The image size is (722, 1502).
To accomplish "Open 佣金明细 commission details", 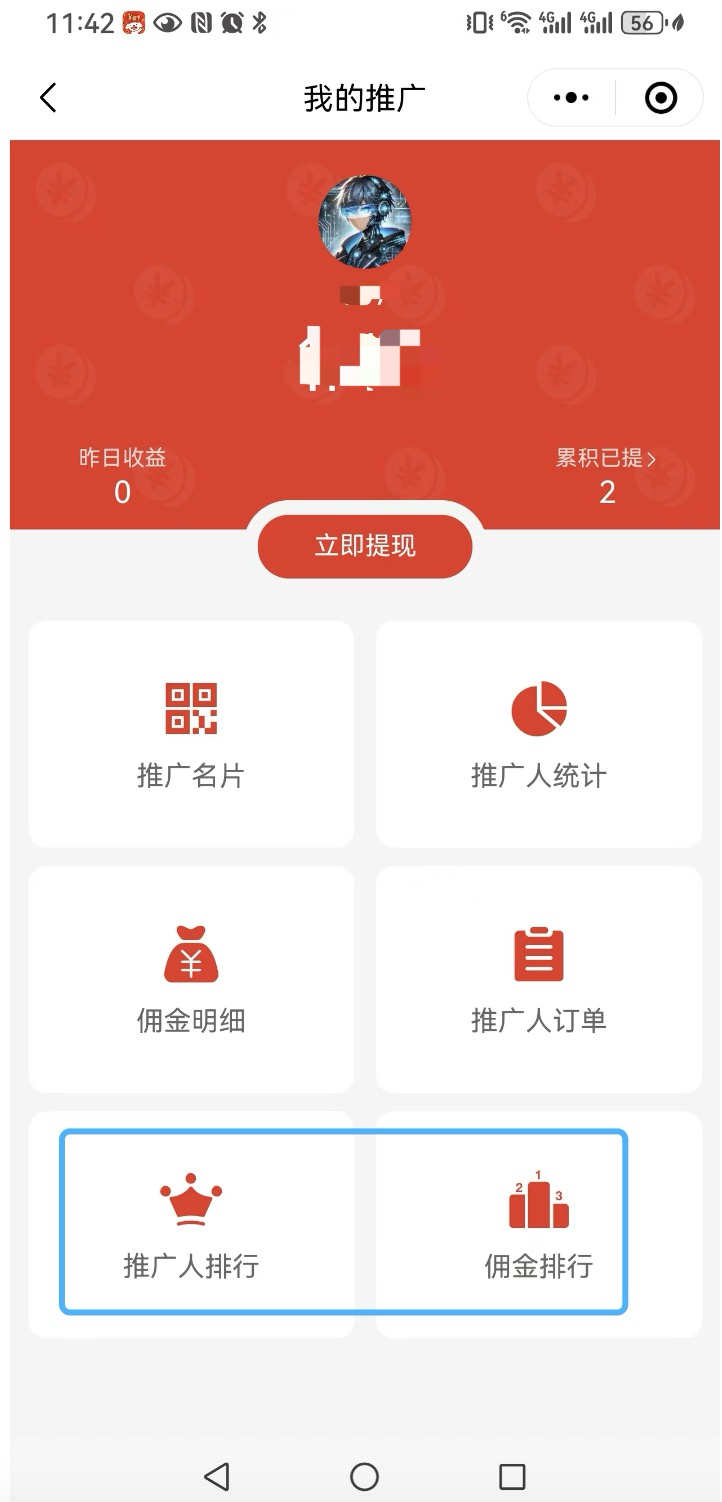I will [x=191, y=980].
